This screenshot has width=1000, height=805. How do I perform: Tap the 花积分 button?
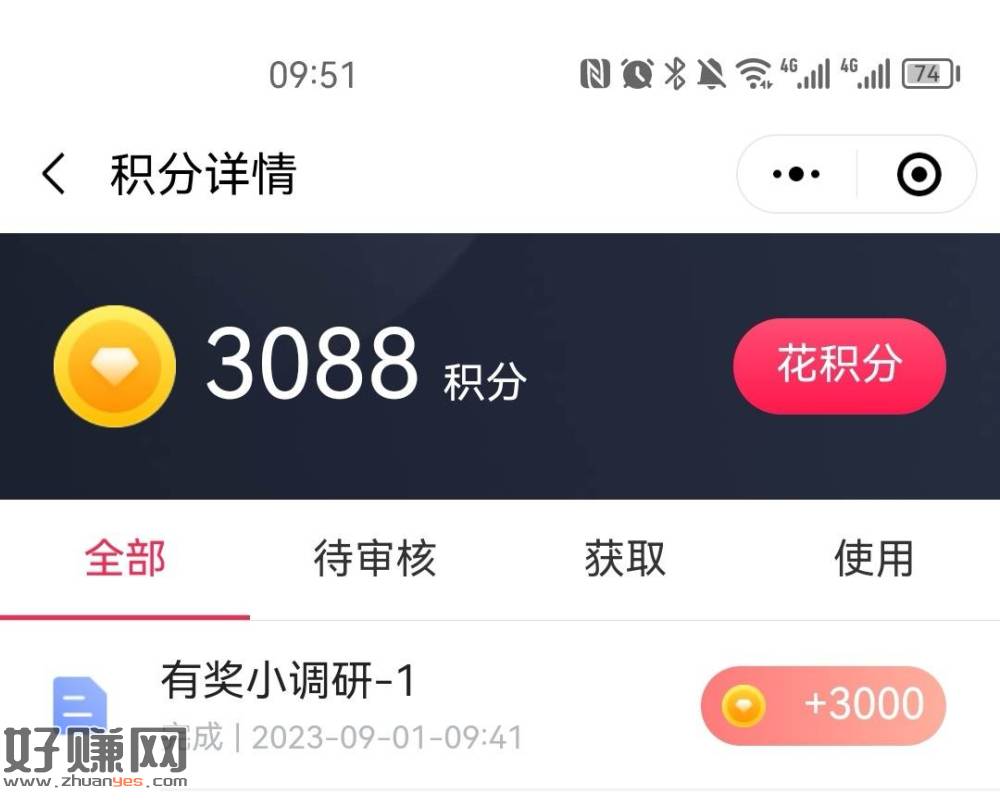pos(839,366)
